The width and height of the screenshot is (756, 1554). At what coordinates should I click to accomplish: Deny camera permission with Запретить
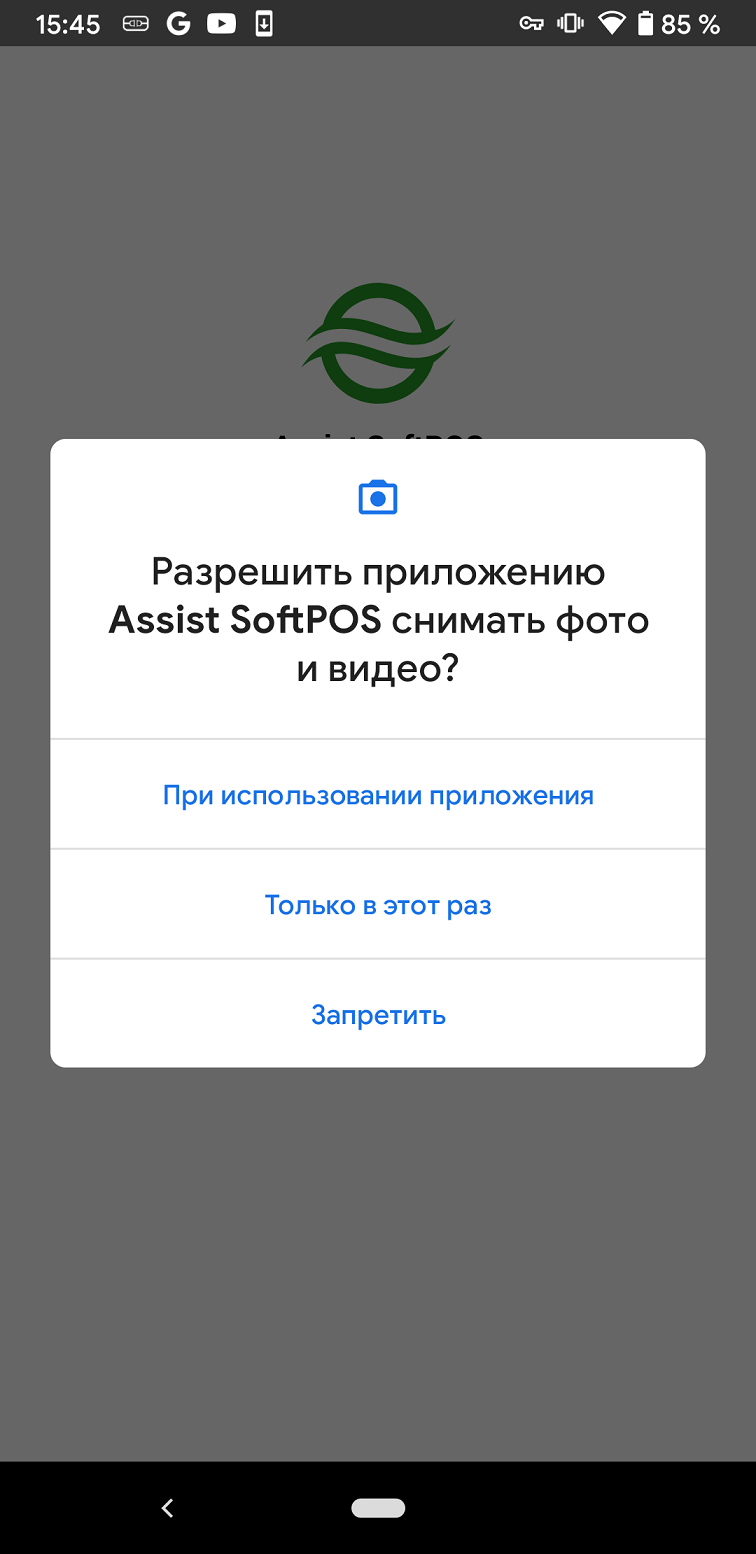tap(378, 1015)
